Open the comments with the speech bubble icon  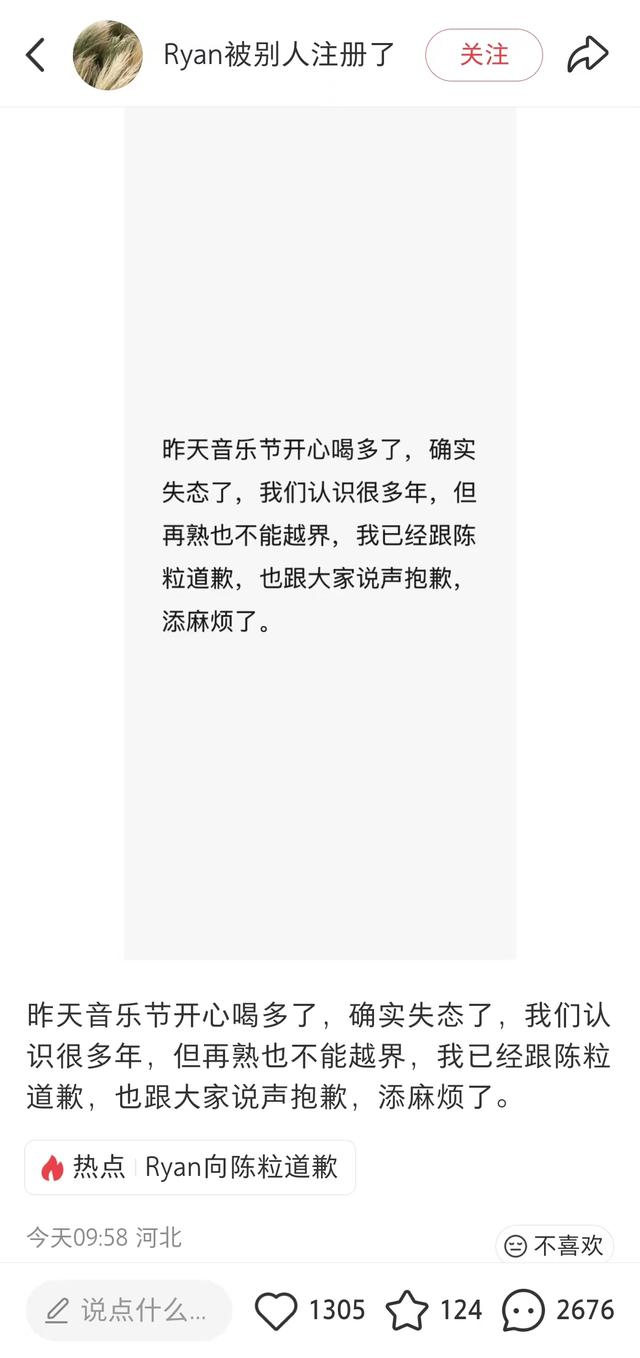523,1310
